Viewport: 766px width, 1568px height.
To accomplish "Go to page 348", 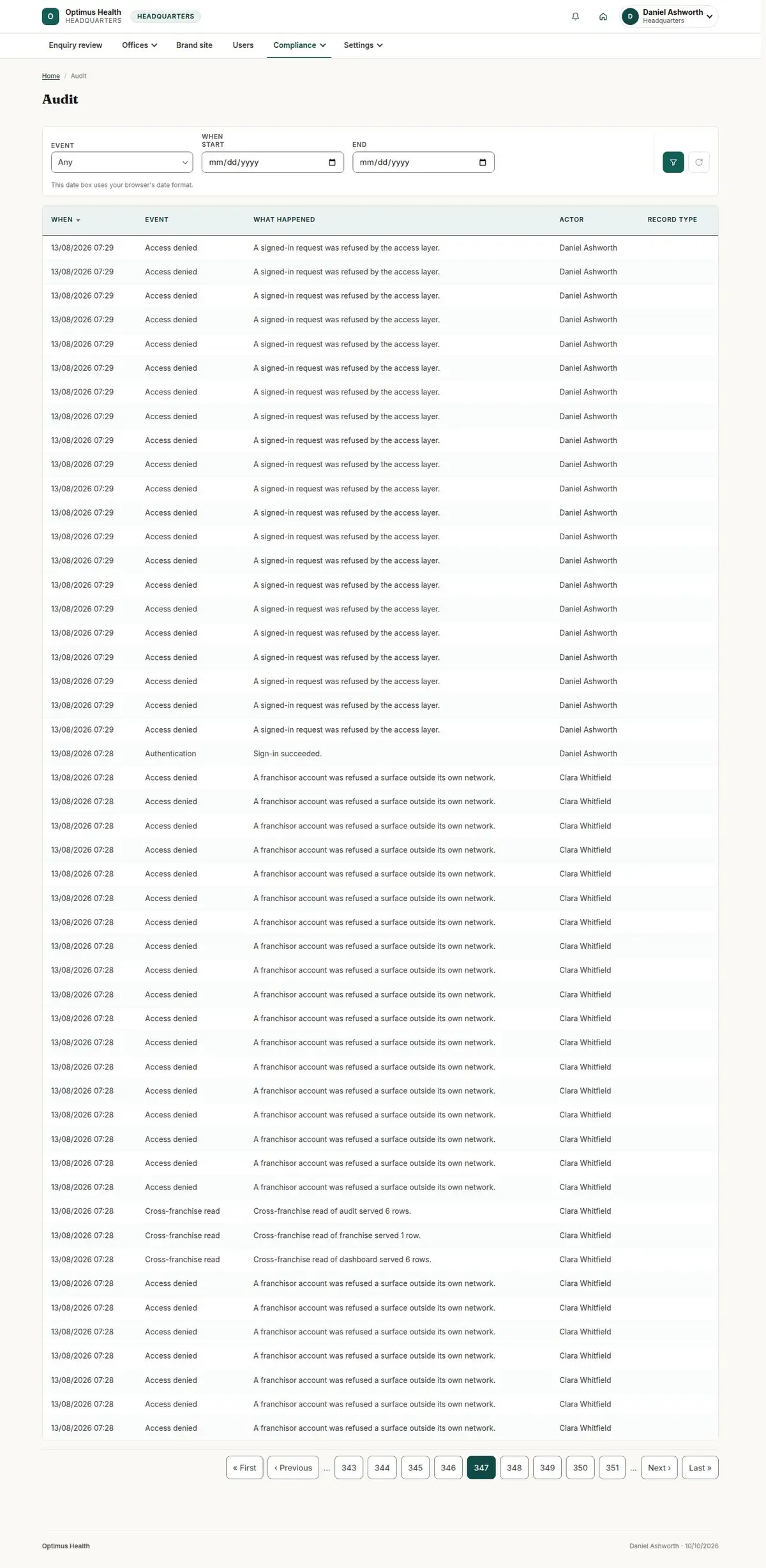I will pyautogui.click(x=514, y=1467).
